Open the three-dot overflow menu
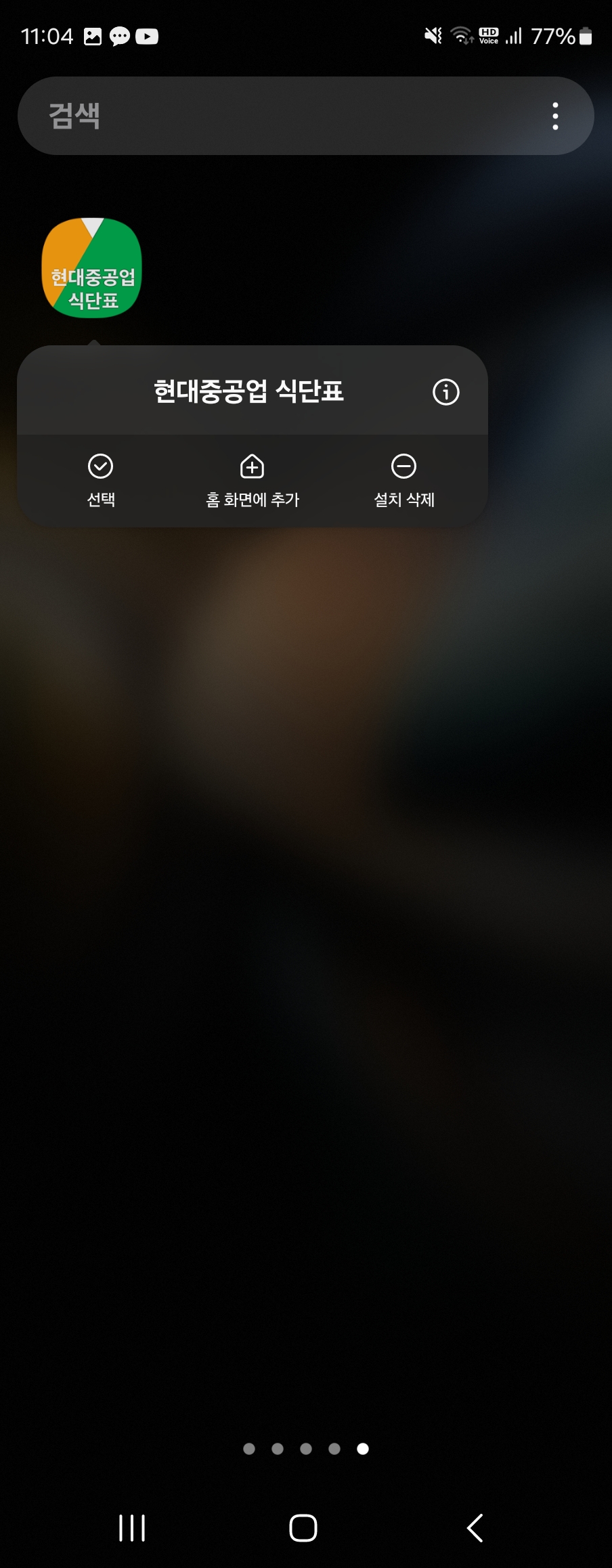 pyautogui.click(x=555, y=116)
